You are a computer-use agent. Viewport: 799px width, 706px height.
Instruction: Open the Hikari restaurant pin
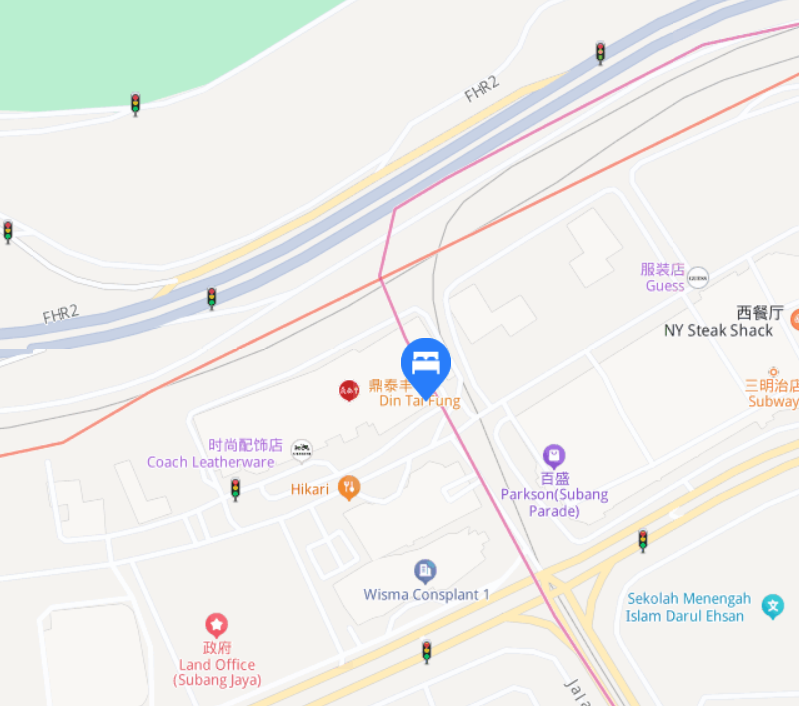click(x=349, y=488)
